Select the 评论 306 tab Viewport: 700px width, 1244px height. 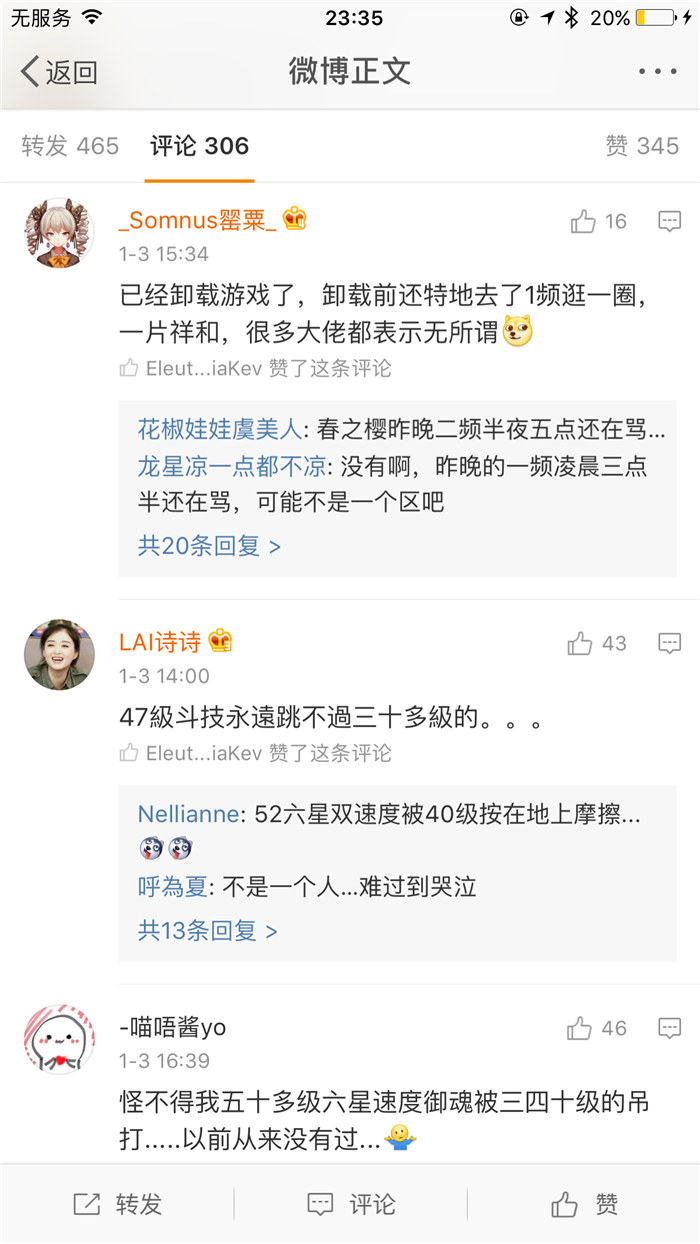[199, 146]
